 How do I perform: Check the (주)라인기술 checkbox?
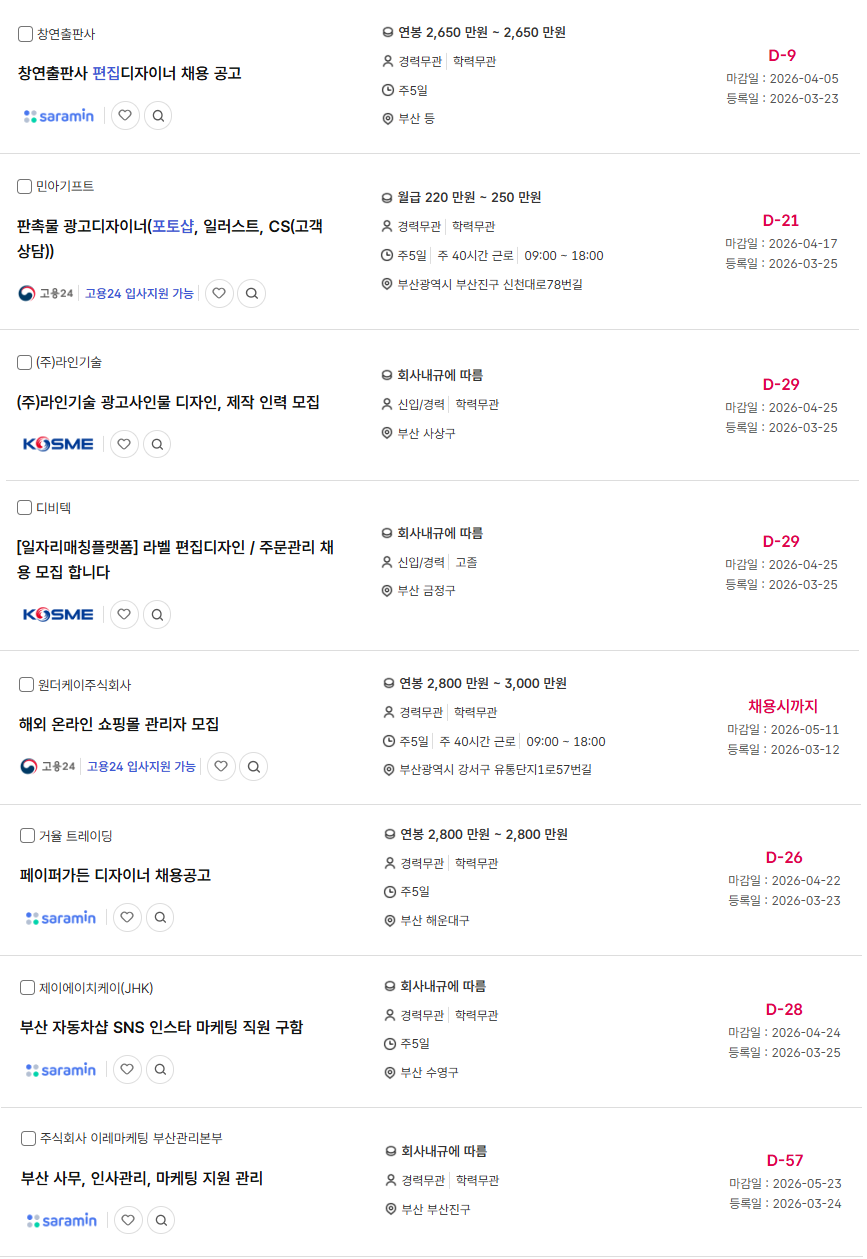(25, 363)
